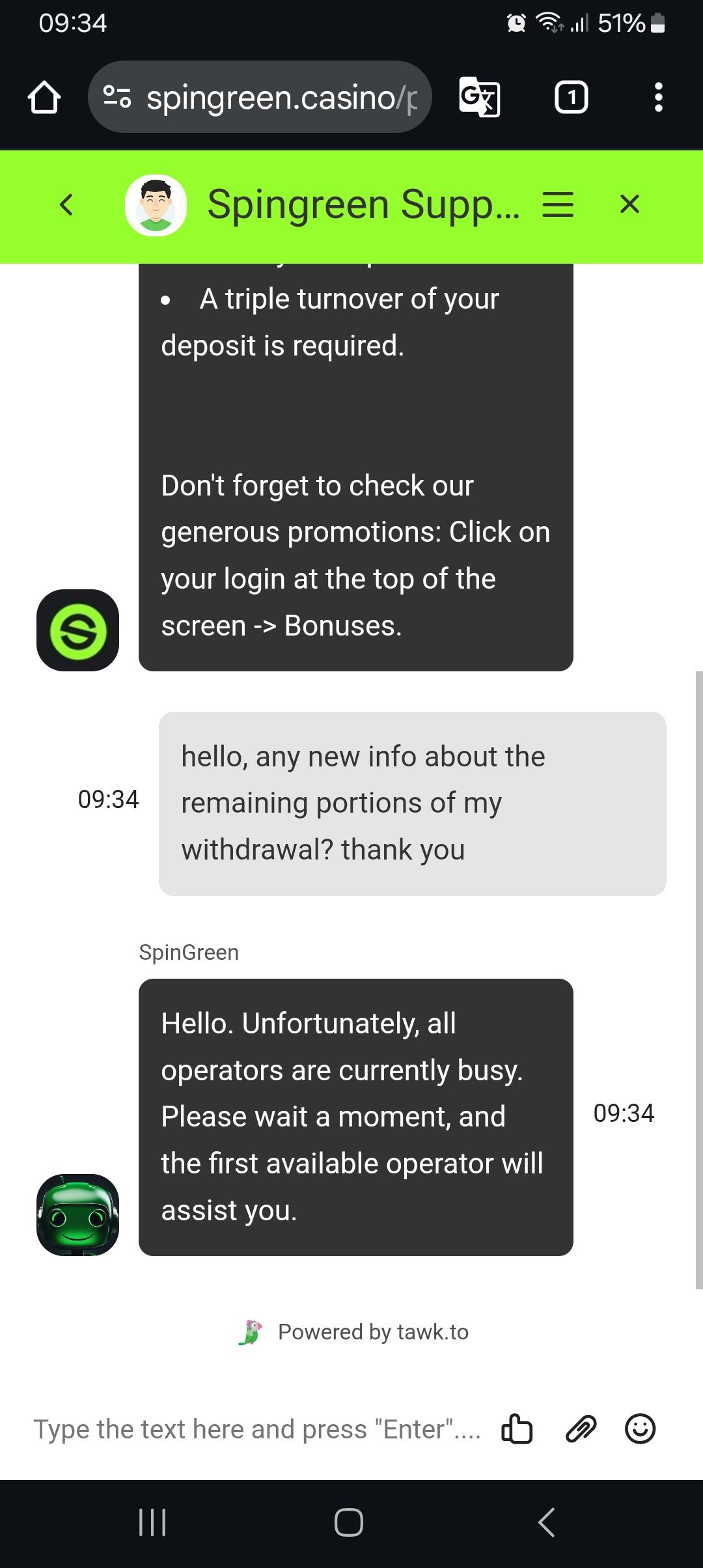
Task: Close the Spingreen Support chat window
Action: [629, 204]
